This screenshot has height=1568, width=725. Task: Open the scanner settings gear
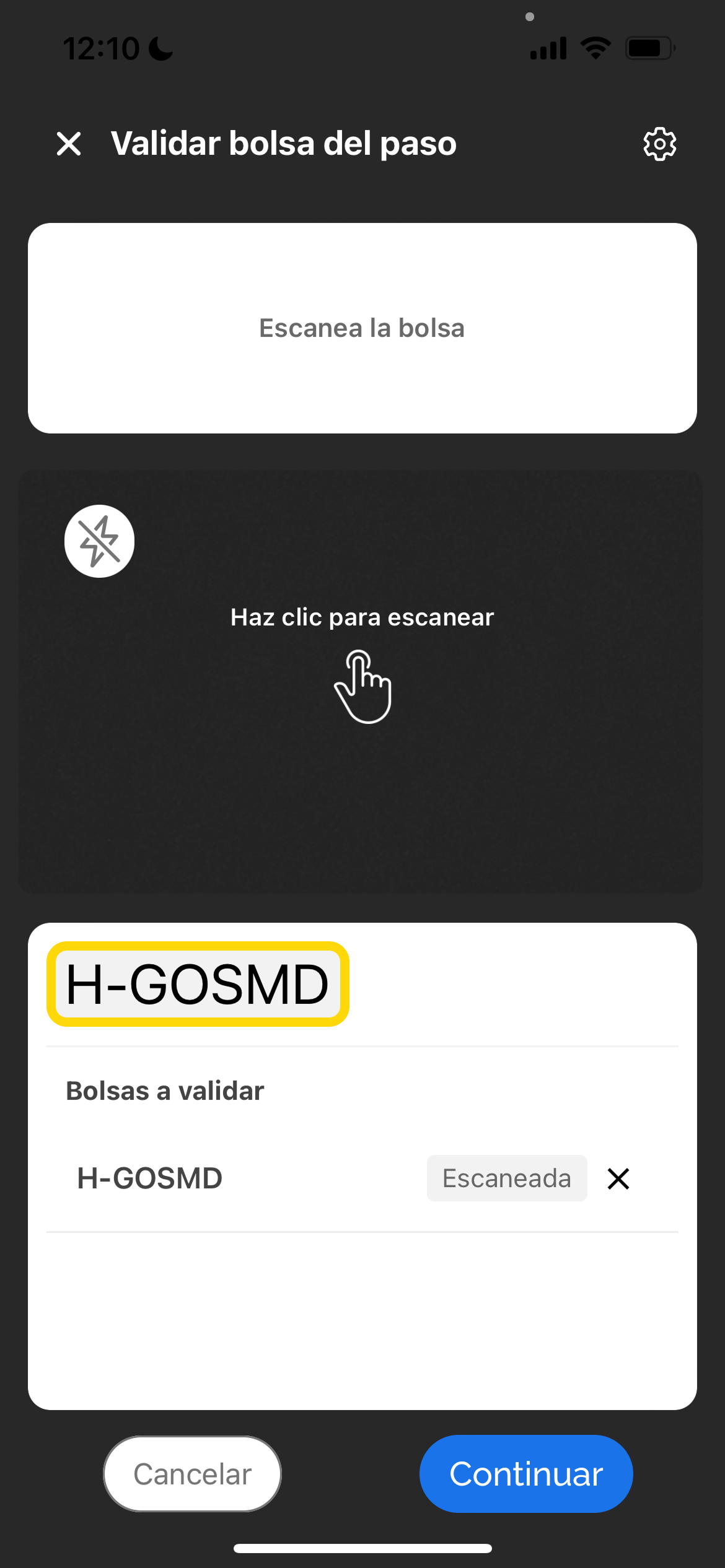659,143
